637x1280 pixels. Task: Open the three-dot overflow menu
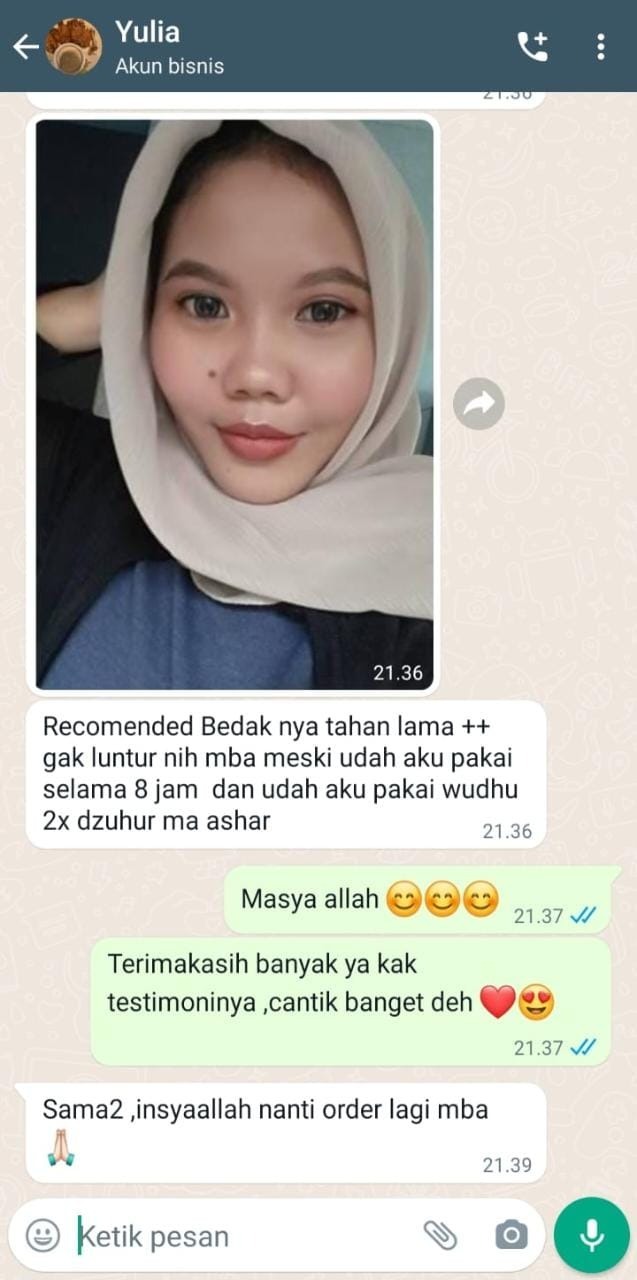pos(600,46)
